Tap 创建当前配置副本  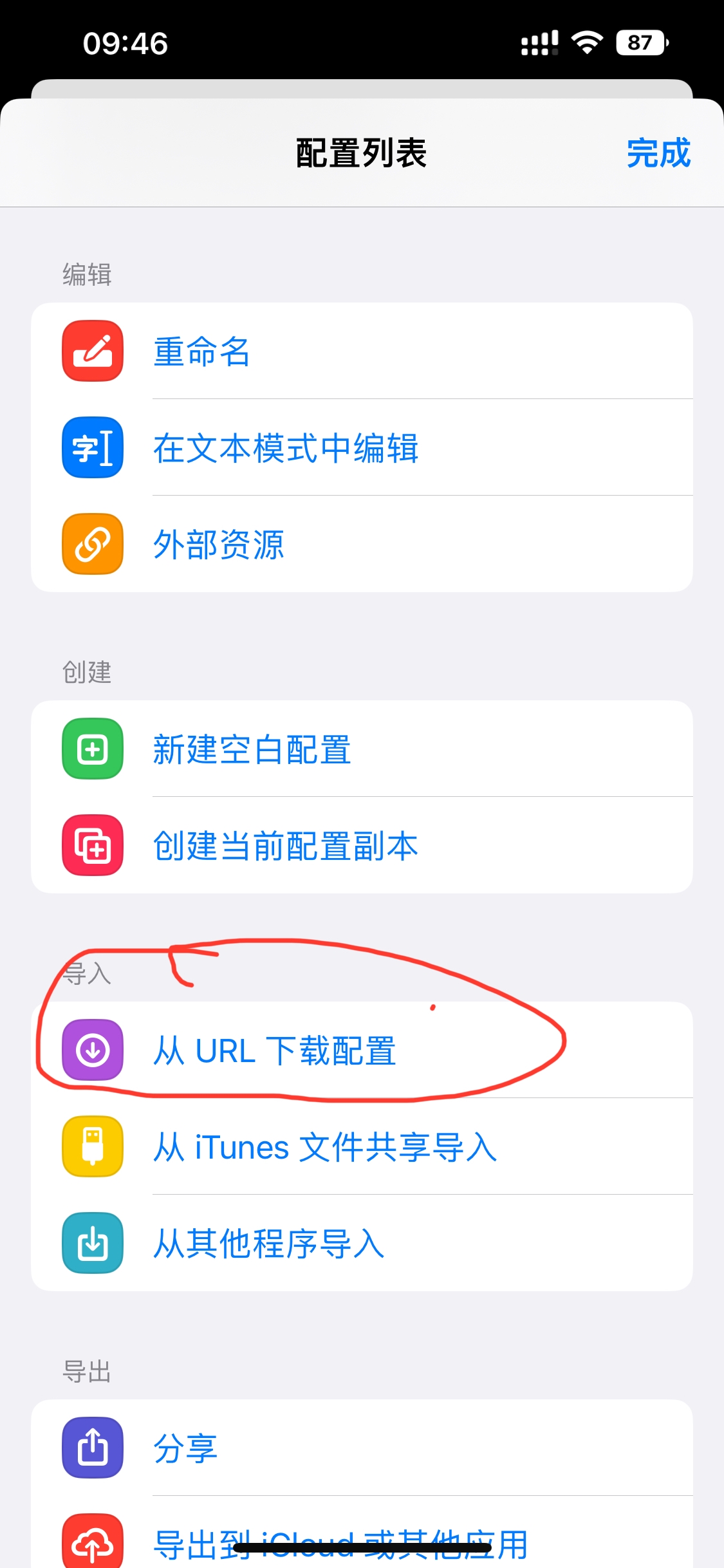285,846
